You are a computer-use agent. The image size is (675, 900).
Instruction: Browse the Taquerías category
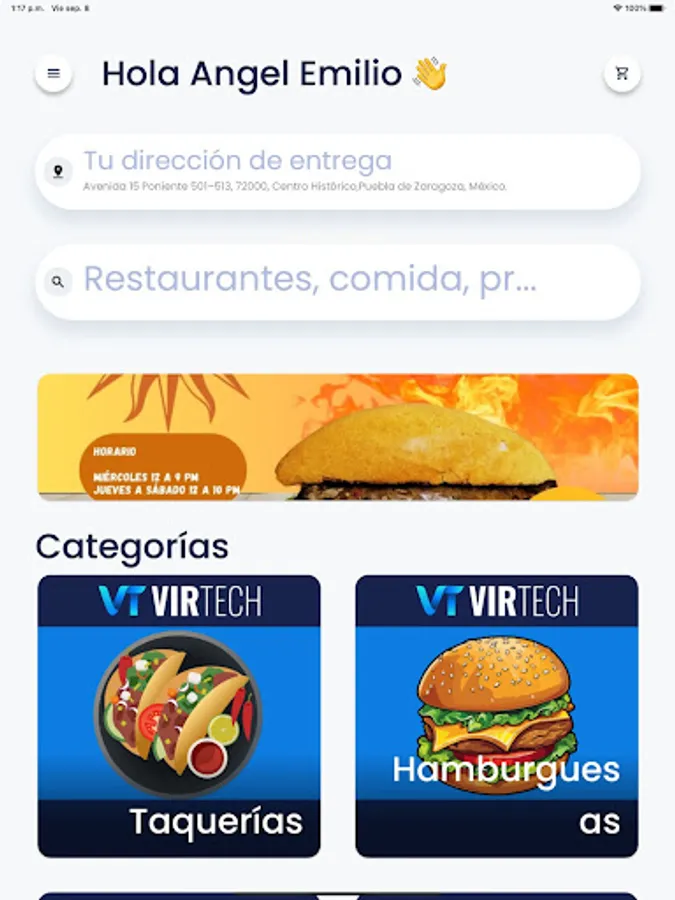pos(179,715)
